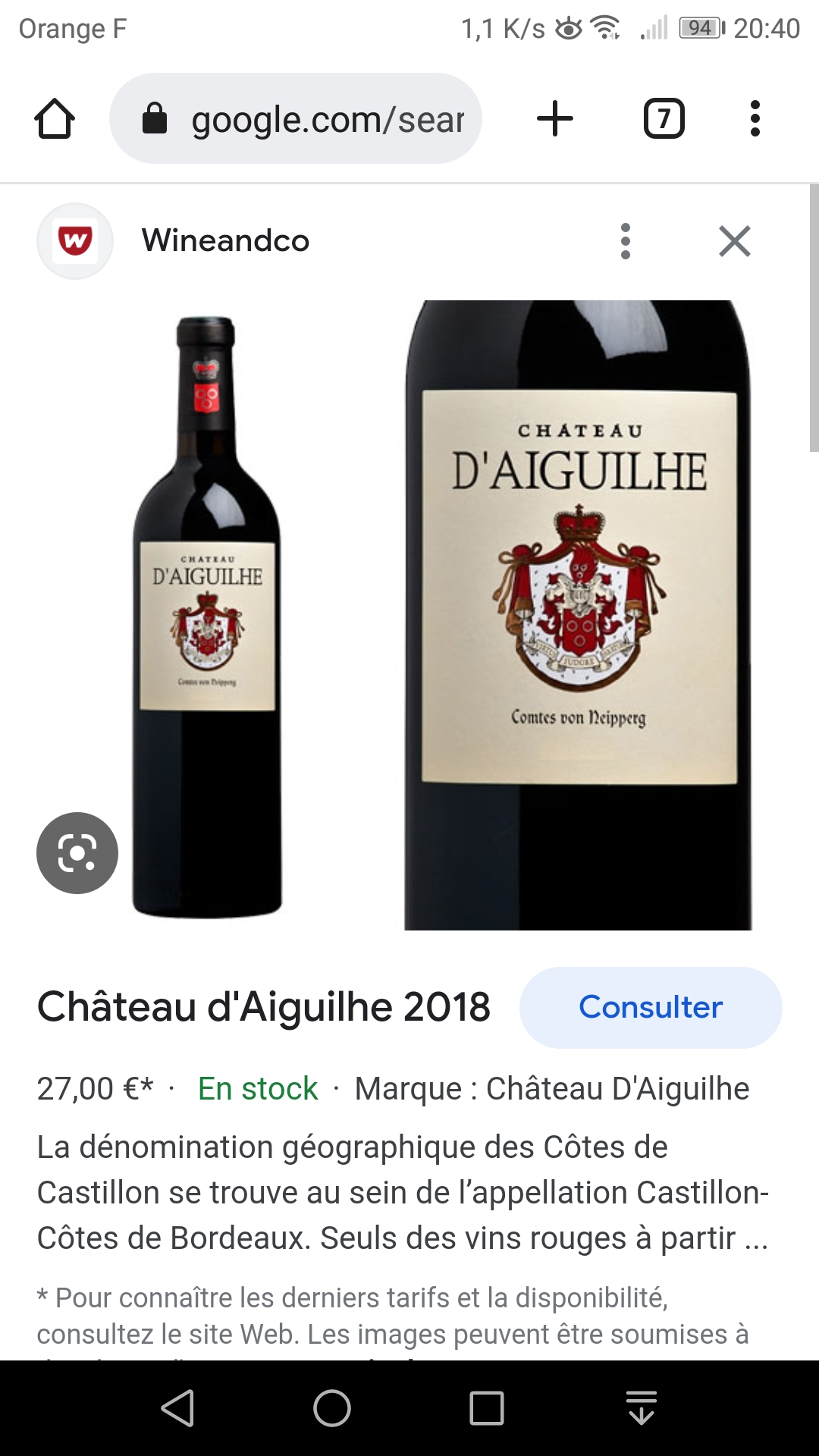The width and height of the screenshot is (819, 1456).
Task: Tap Consulter to visit the product page
Action: click(650, 1007)
